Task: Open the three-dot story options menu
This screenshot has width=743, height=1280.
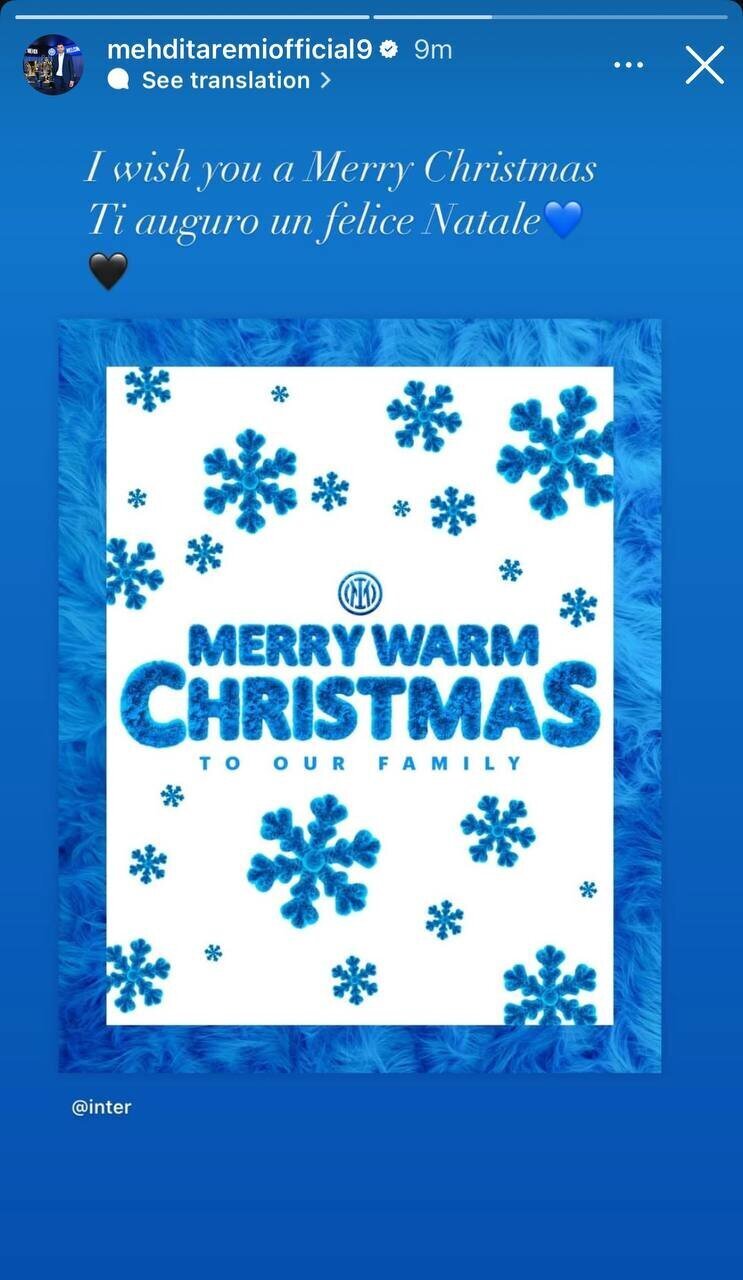Action: pos(628,65)
